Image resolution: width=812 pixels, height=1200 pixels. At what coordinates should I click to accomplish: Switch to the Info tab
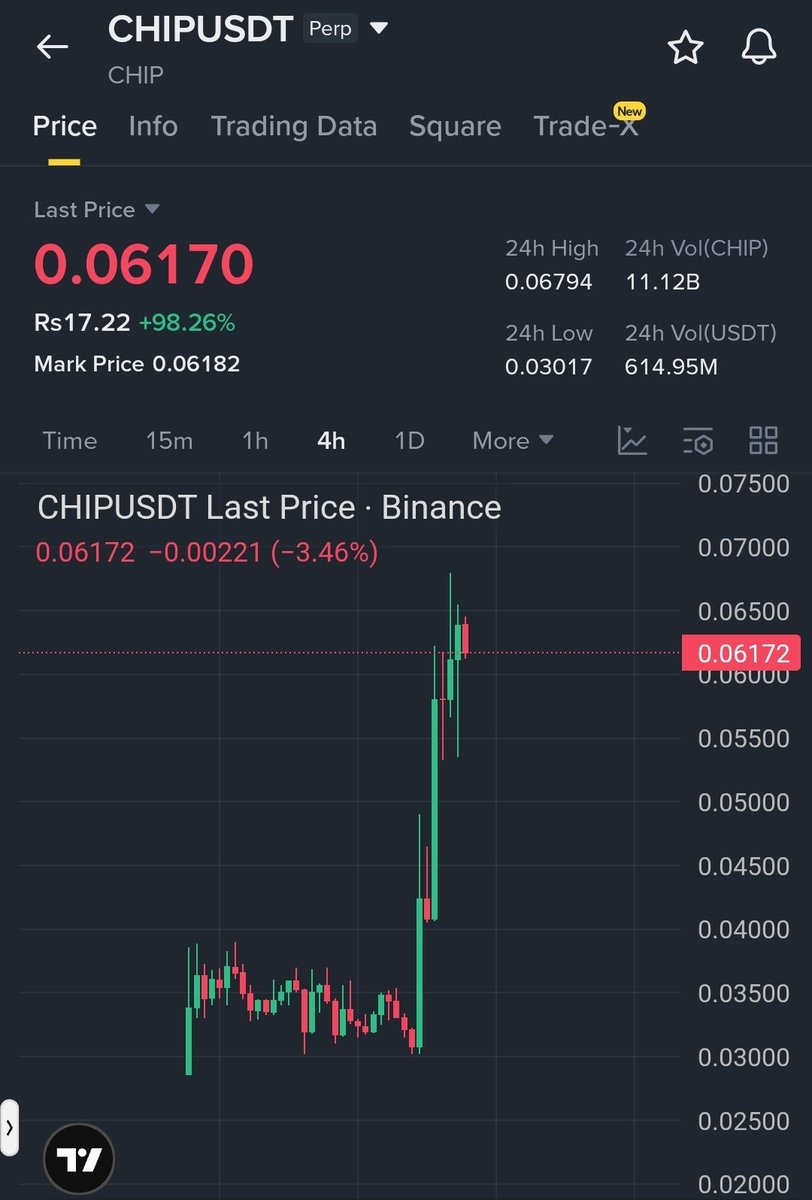(x=153, y=127)
